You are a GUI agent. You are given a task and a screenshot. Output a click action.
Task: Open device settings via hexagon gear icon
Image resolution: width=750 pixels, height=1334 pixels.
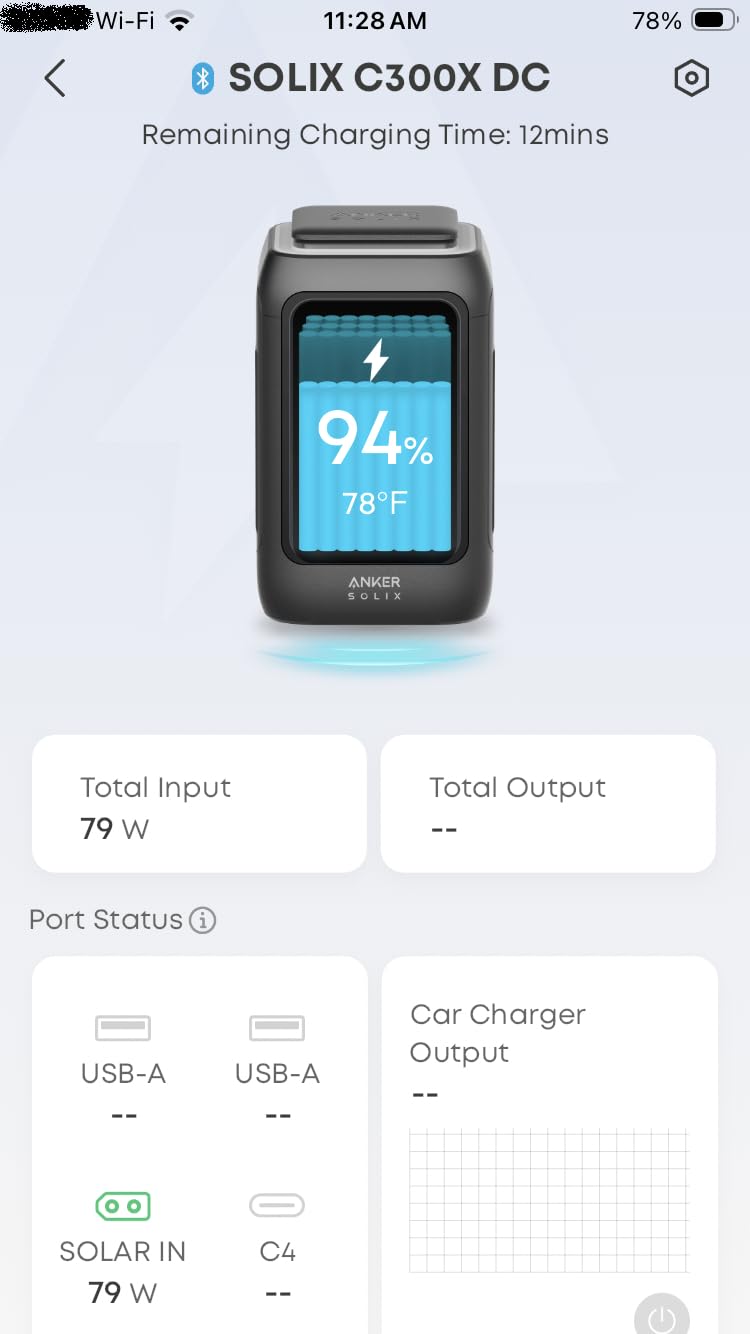(691, 78)
